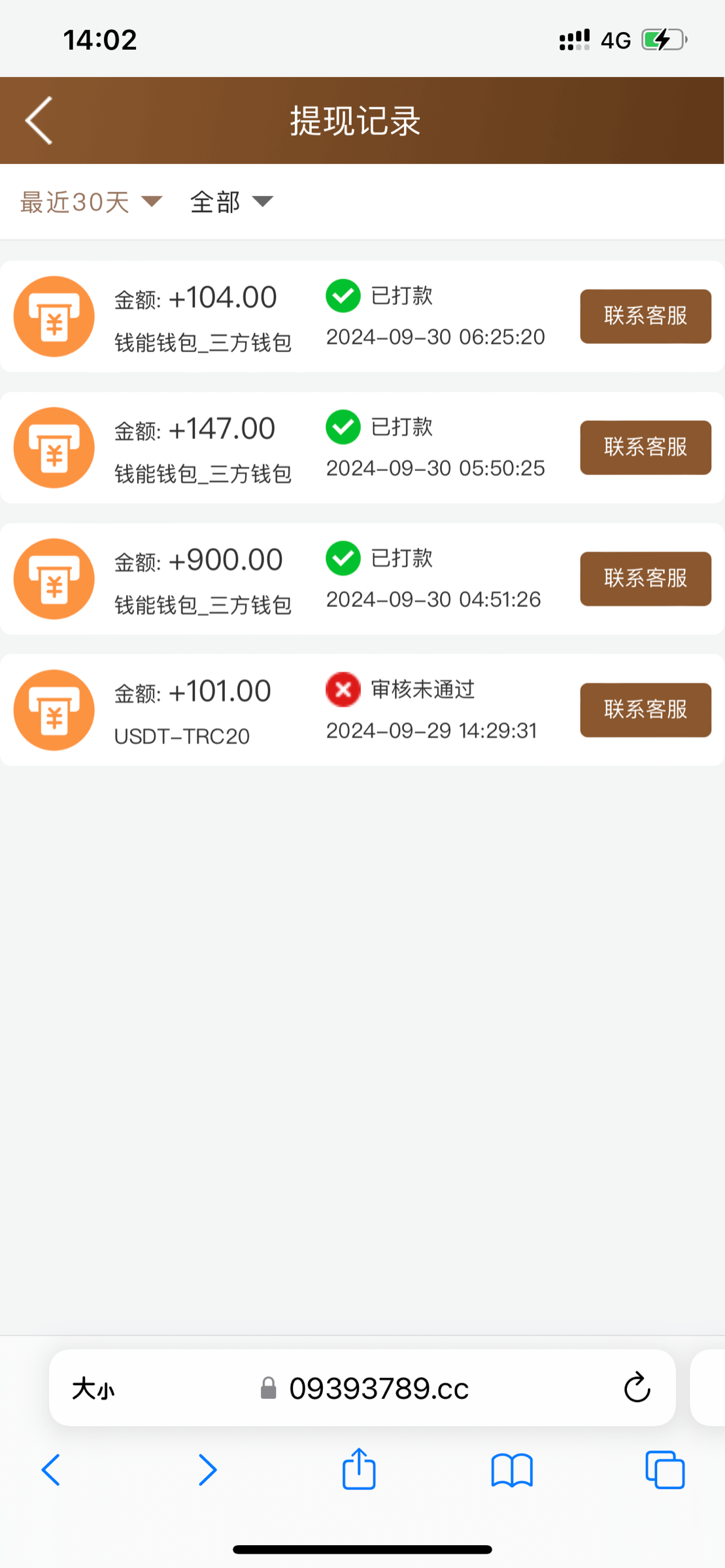The image size is (725, 1568).
Task: Tap the withdrawal icon on the +147.00 record
Action: [54, 448]
